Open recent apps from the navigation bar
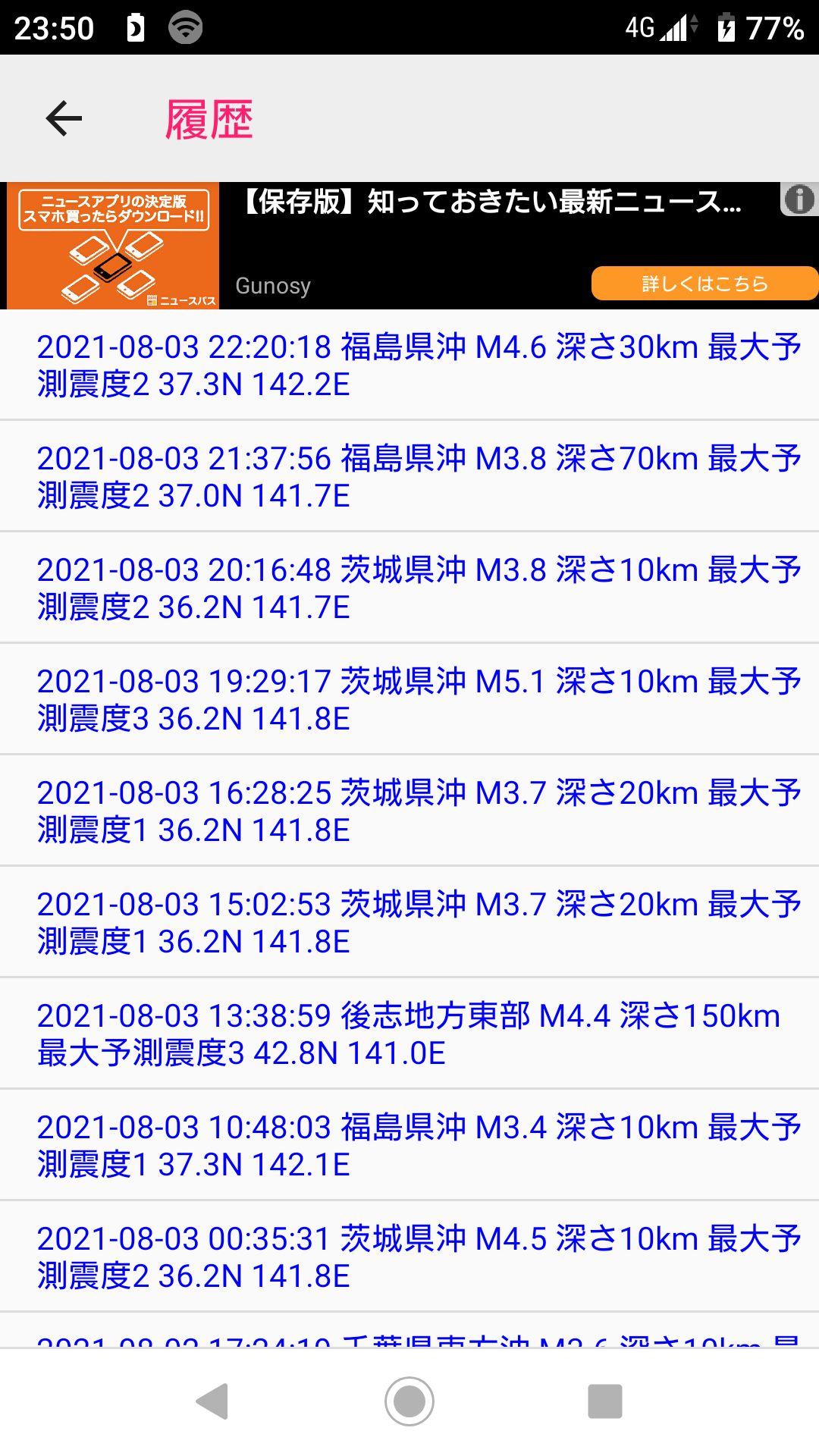Screen dimensions: 819x1456 click(x=605, y=1401)
